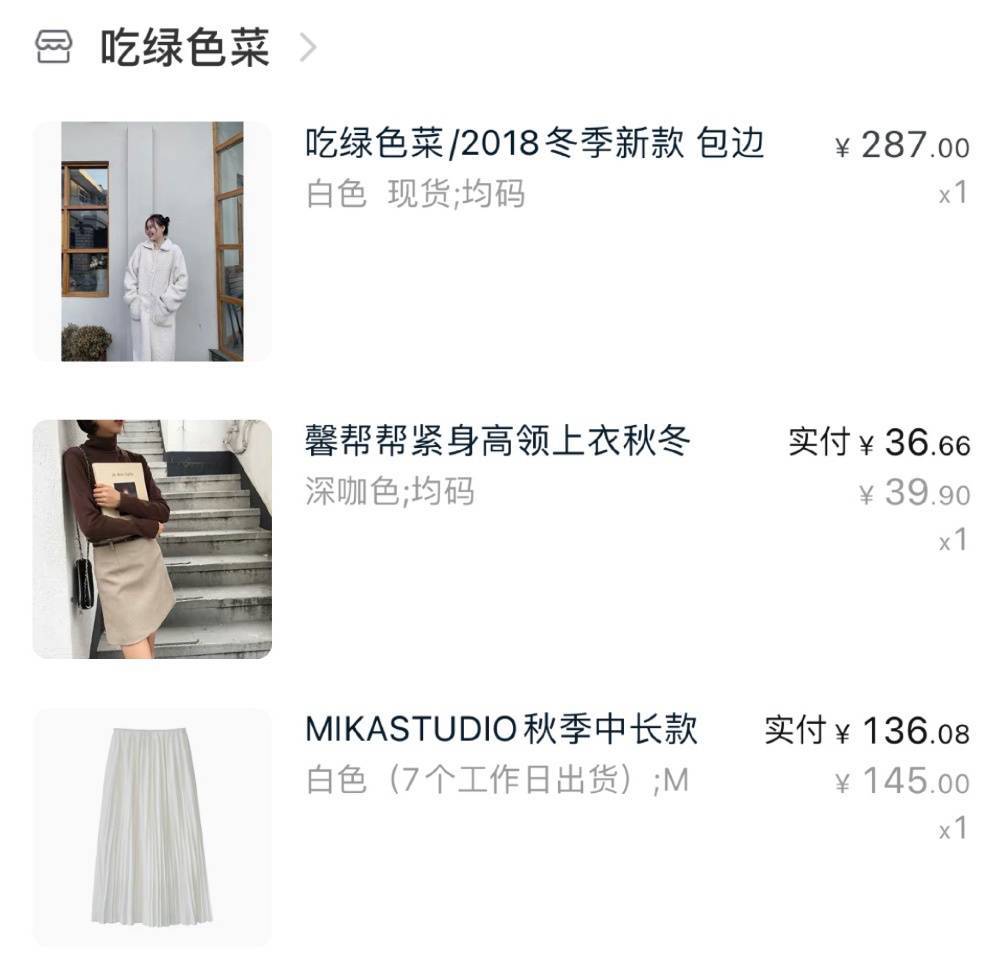Viewport: 1000px width, 970px height.
Task: Open the MIKASTUDIO秋季中长款 order item
Action: click(x=501, y=729)
